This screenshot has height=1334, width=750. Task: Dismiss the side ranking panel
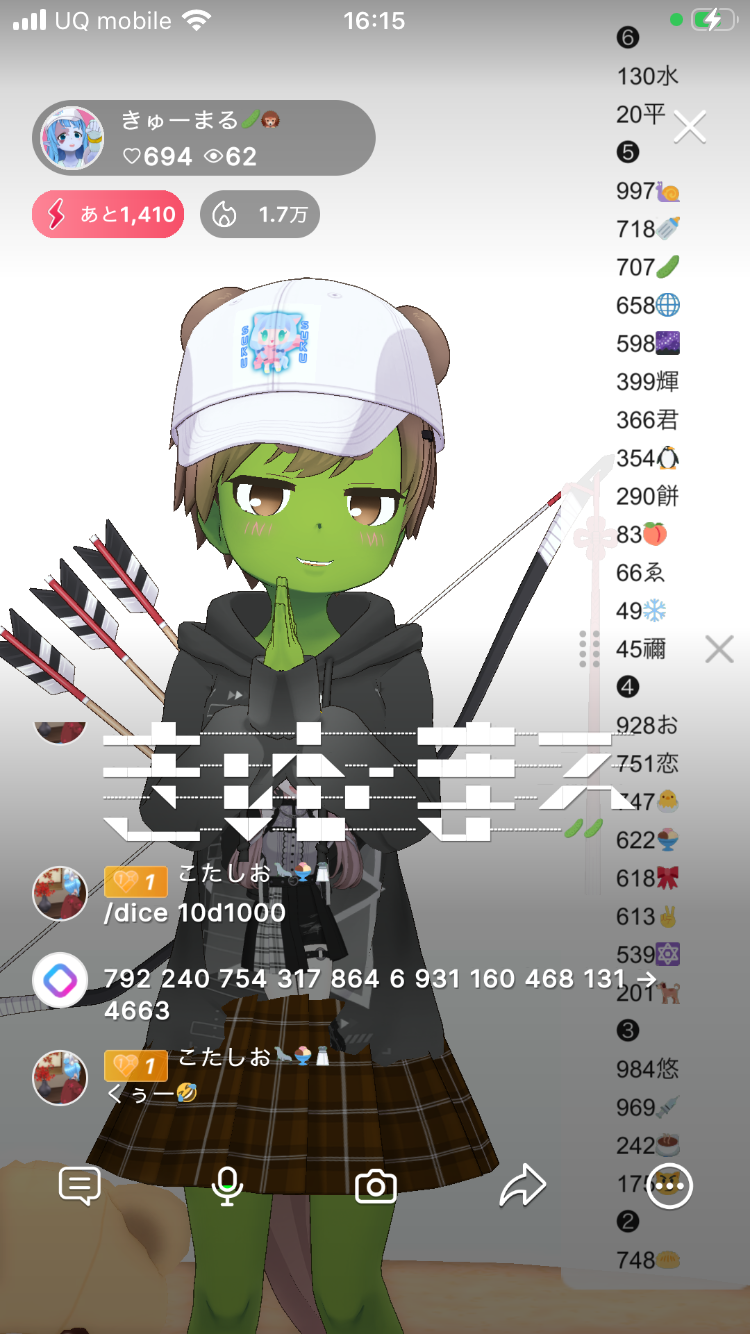click(x=719, y=649)
